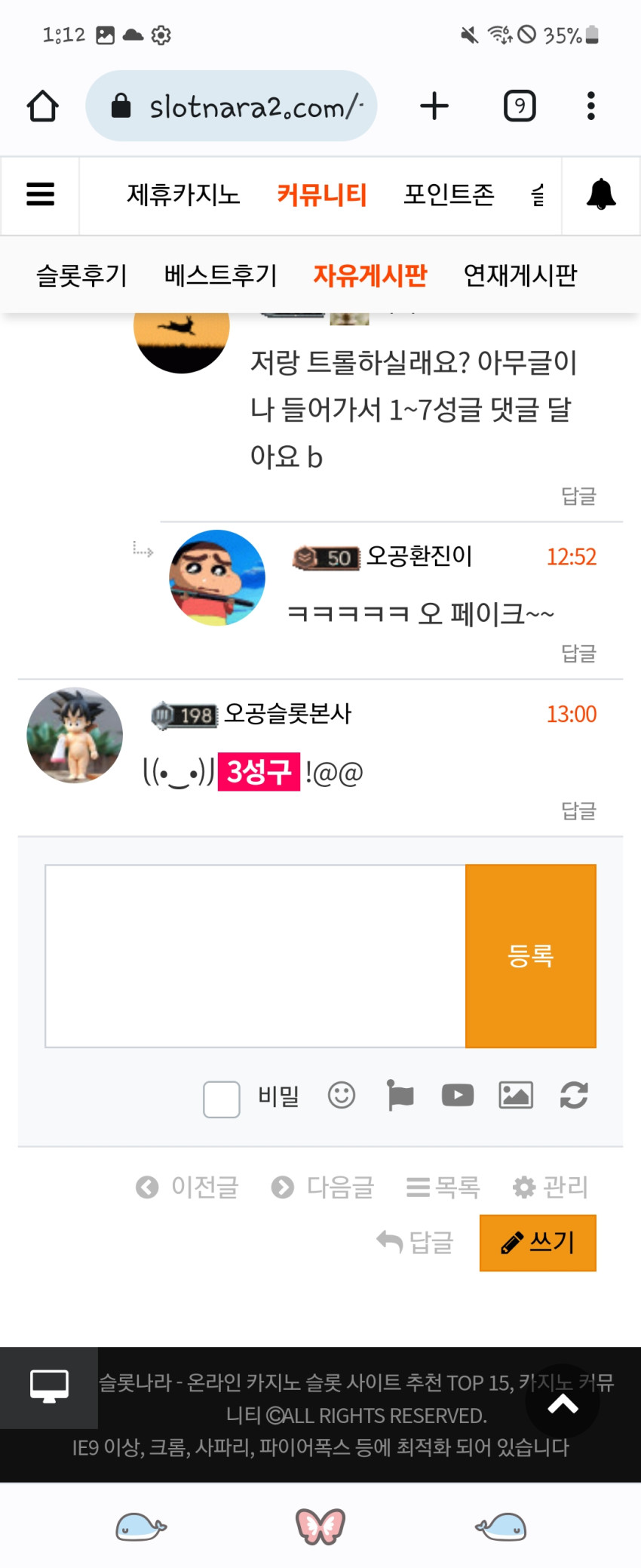Reply to 오공슬롯본사's comment
Image resolution: width=641 pixels, height=1568 pixels.
click(578, 810)
